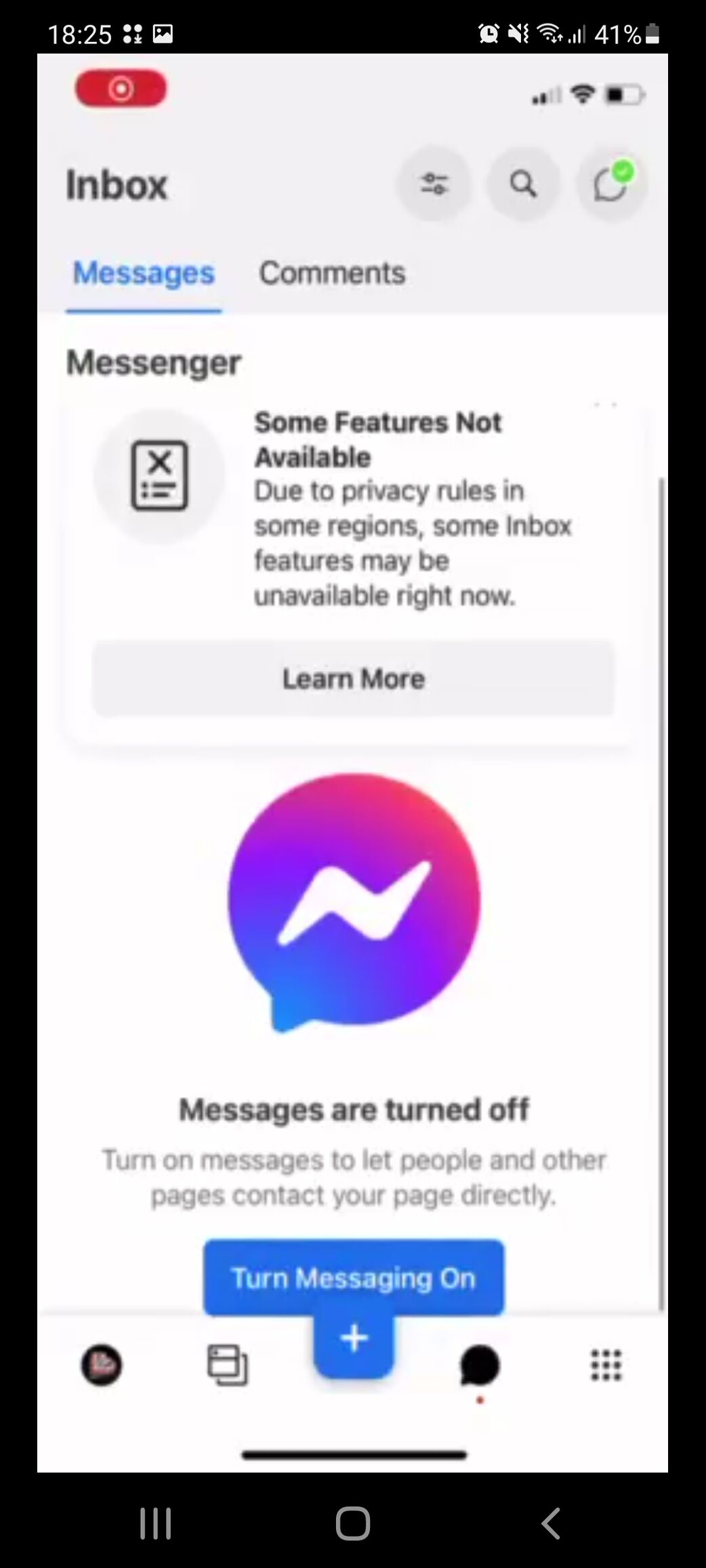The image size is (706, 1568).
Task: Tap the blue plus create button
Action: 353,1338
